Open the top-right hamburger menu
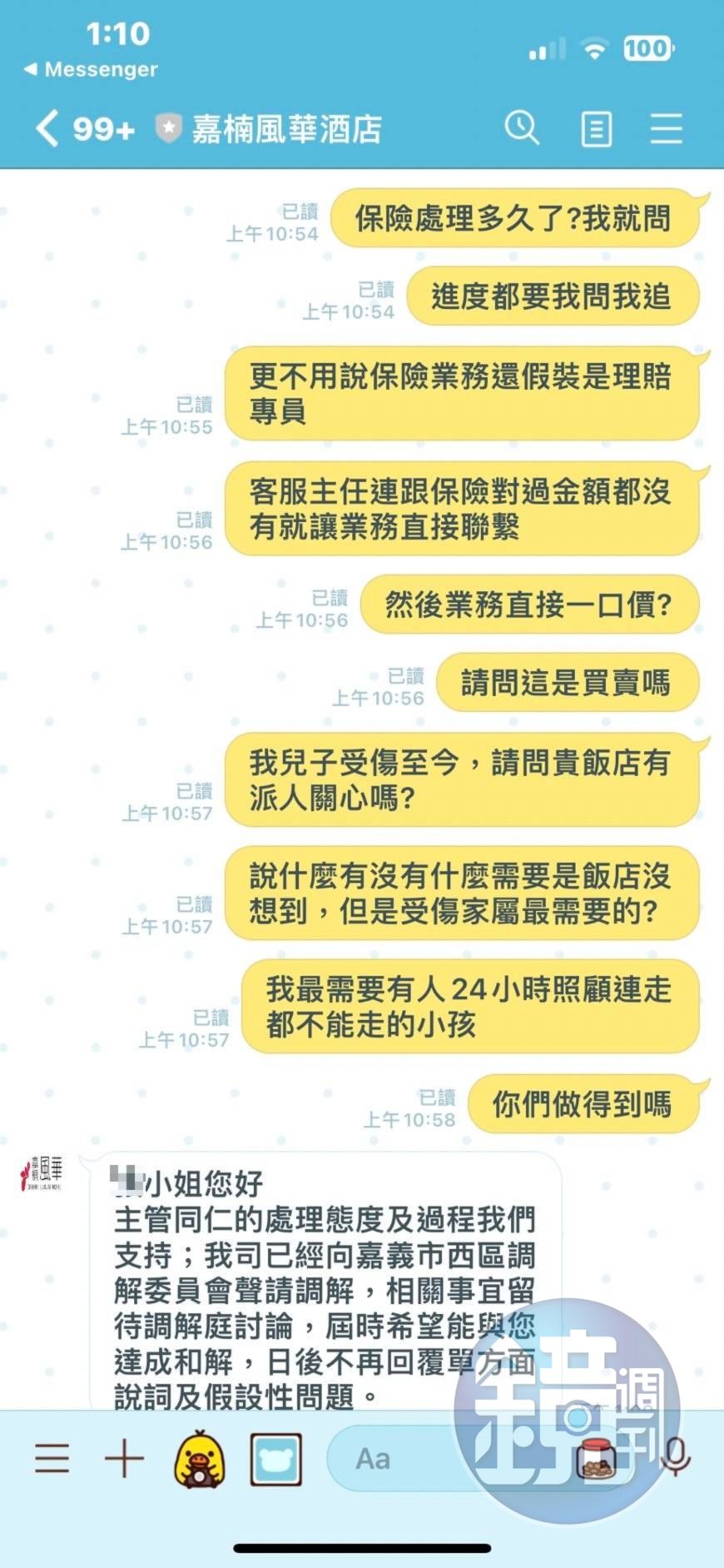This screenshot has height=1568, width=724. (x=665, y=127)
